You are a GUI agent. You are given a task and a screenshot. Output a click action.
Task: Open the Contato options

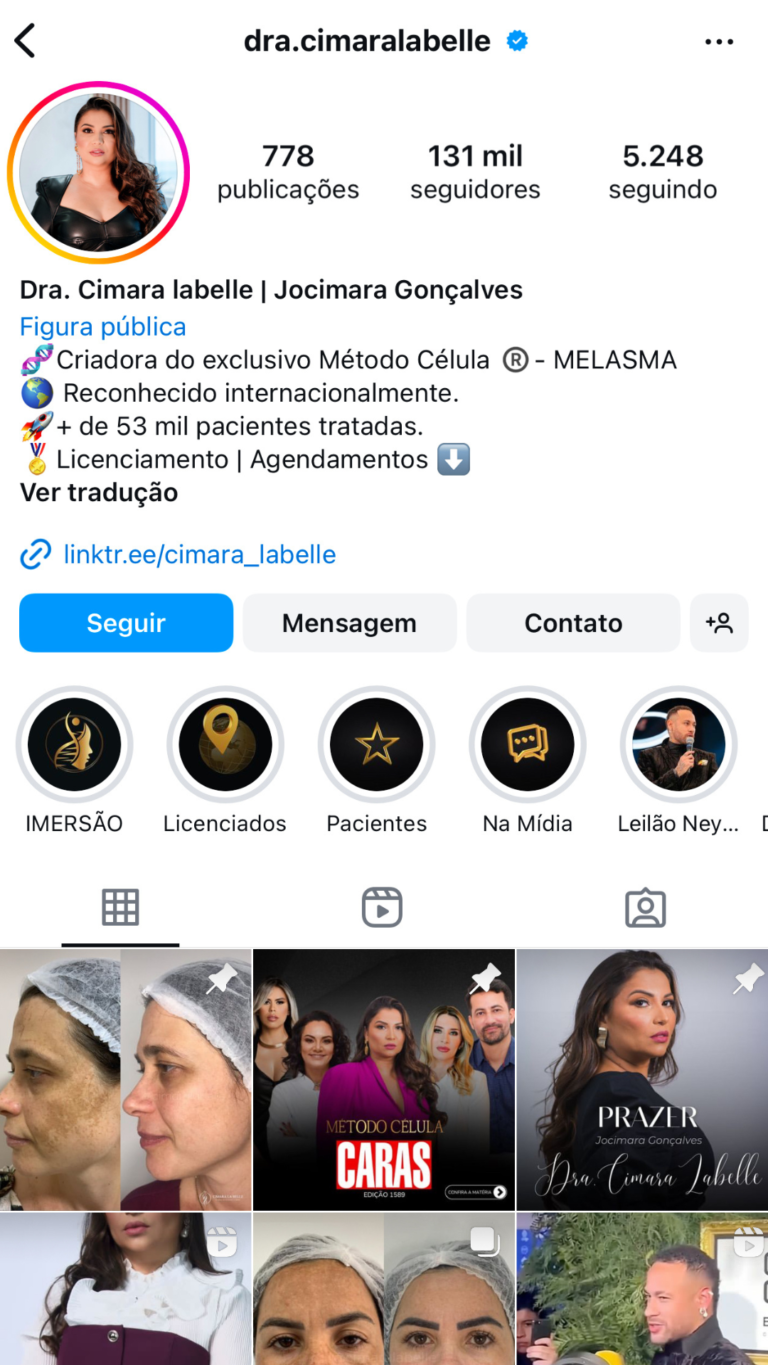coord(573,623)
